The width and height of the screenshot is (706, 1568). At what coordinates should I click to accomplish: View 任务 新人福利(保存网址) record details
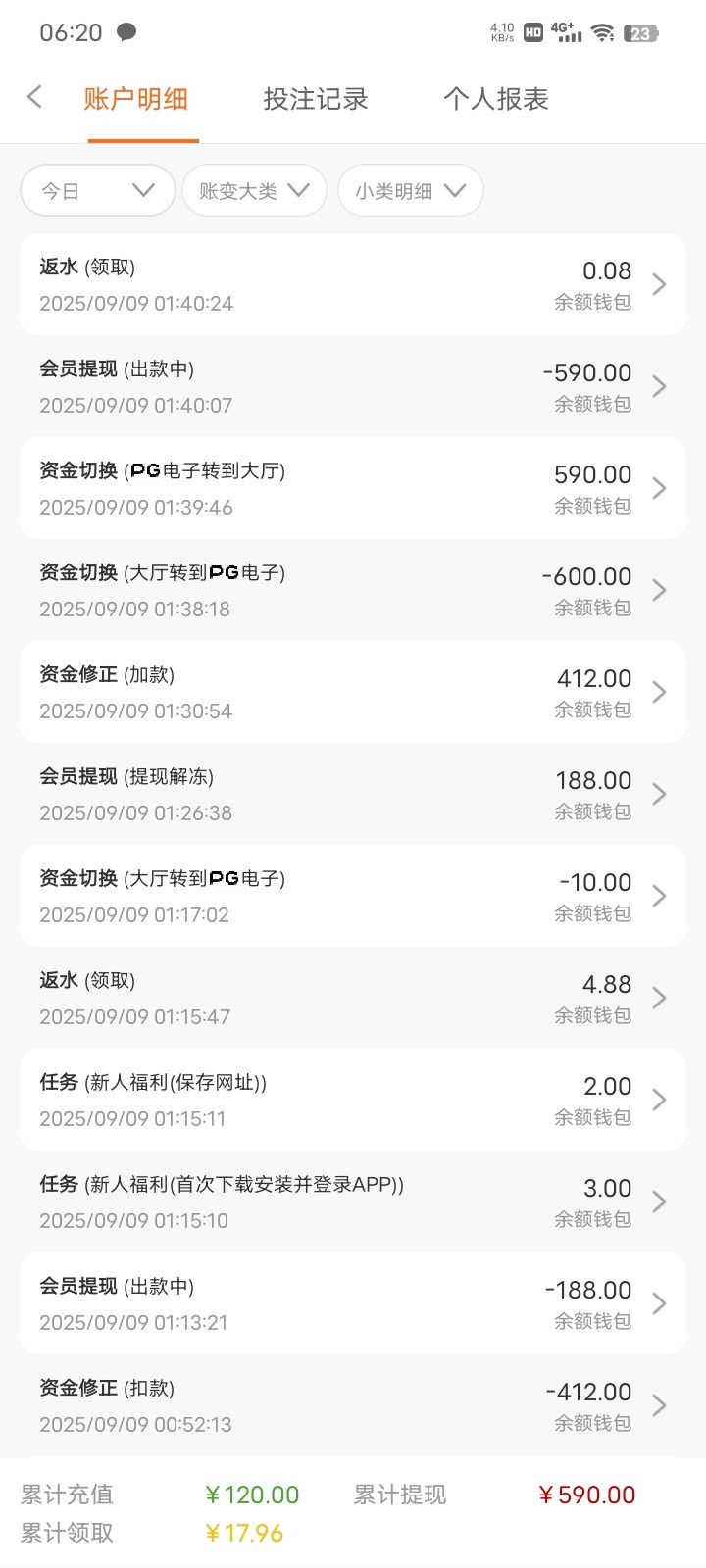tap(353, 1100)
